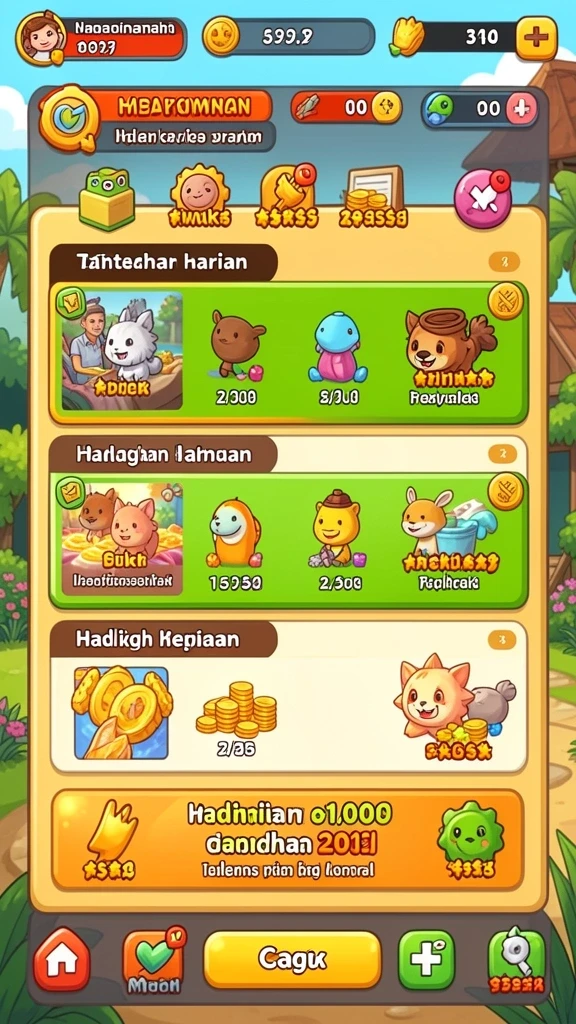The width and height of the screenshot is (576, 1024).
Task: Tap the yellow Cagu button
Action: pyautogui.click(x=292, y=959)
